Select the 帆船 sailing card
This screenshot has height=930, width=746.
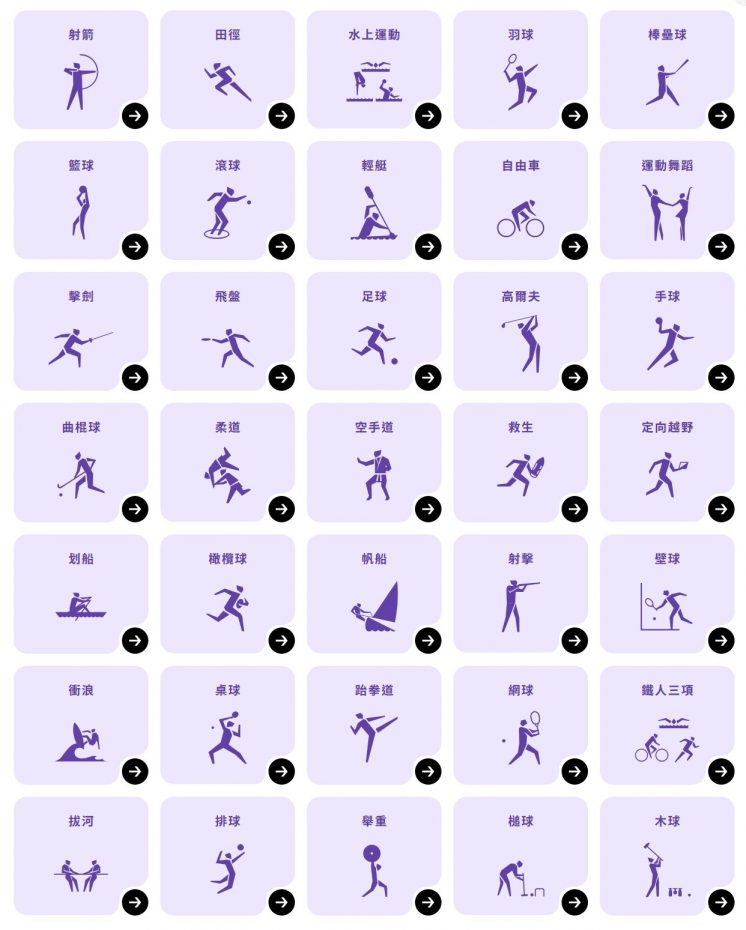[373, 594]
